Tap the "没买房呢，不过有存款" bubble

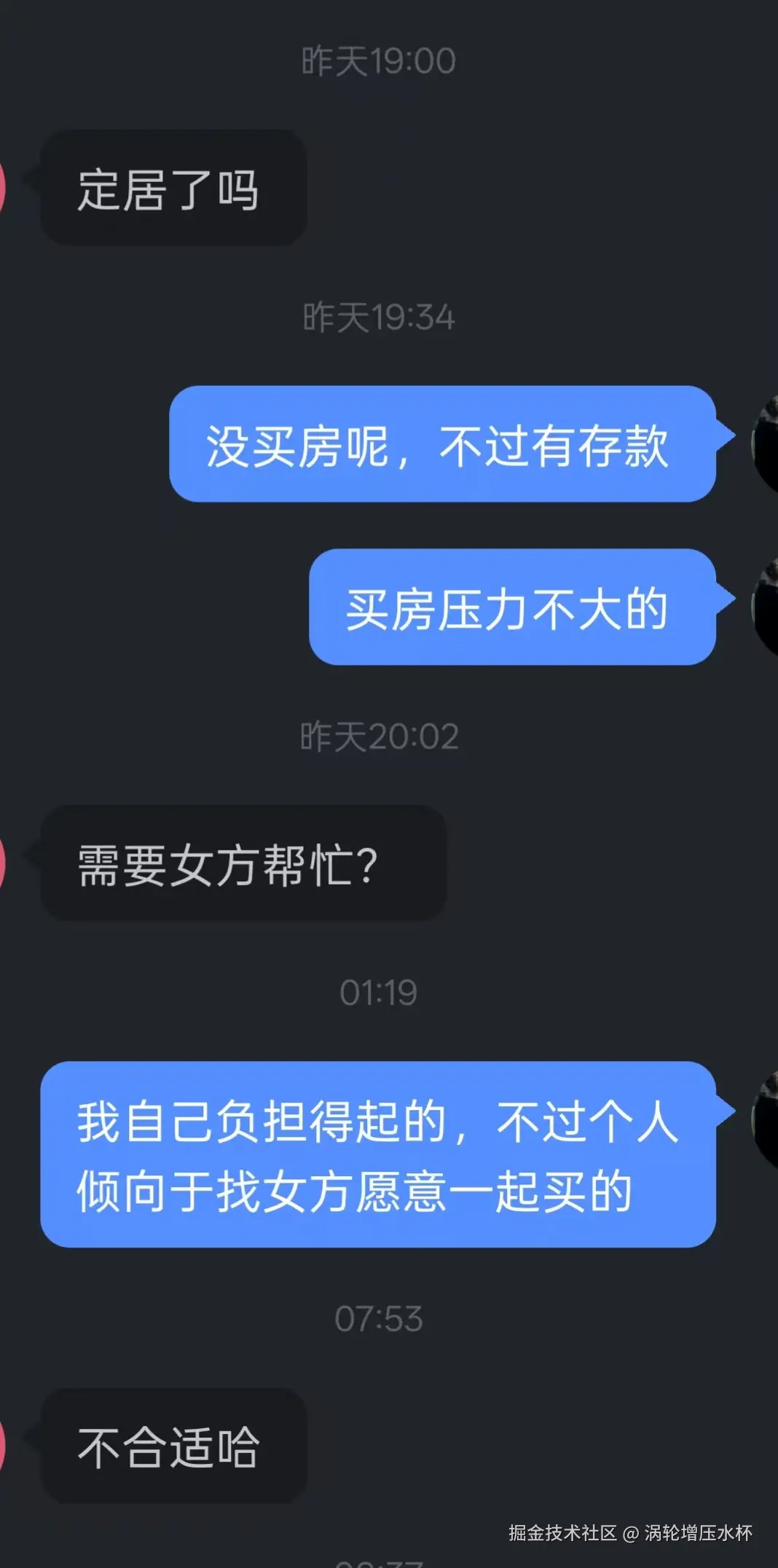click(x=444, y=444)
